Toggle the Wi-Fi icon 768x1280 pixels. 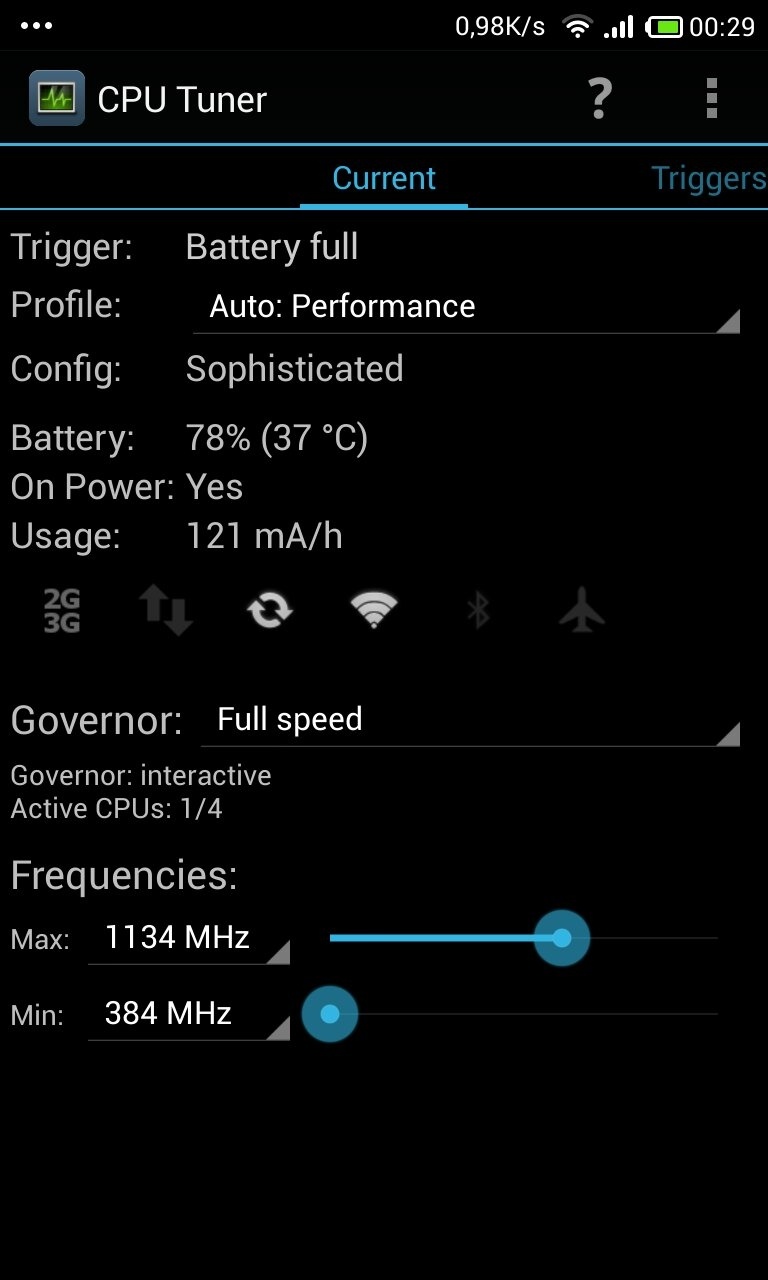[374, 610]
